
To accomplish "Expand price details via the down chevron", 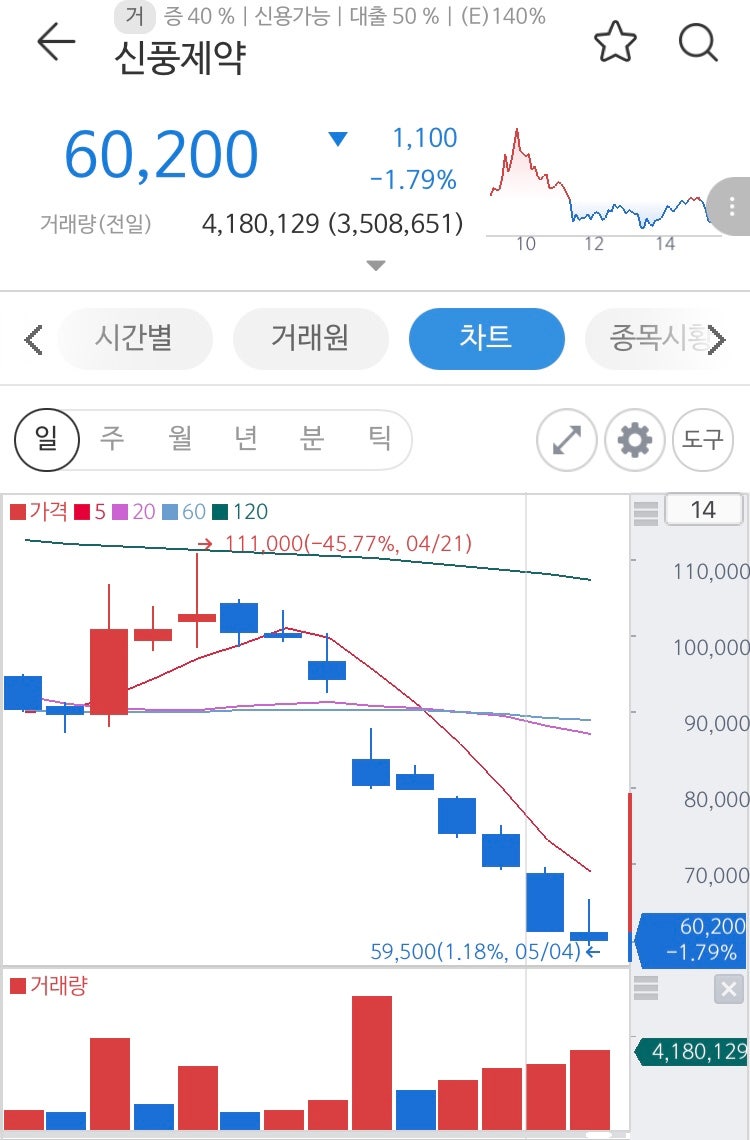I will point(375,264).
